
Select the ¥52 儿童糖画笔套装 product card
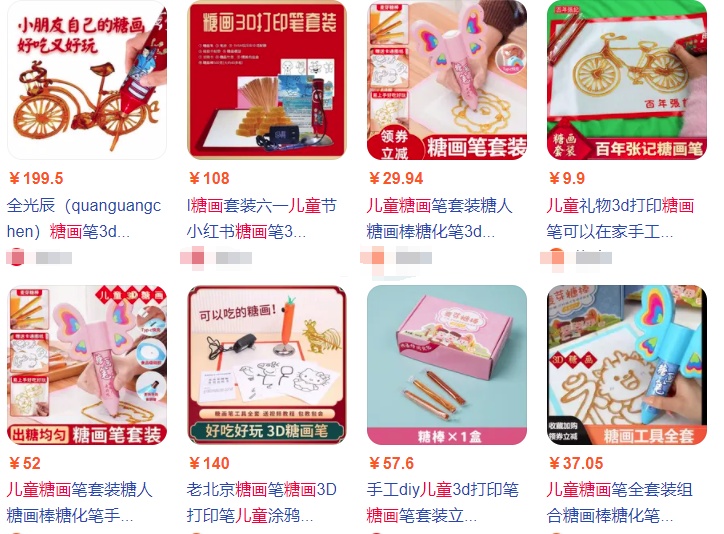87,365
